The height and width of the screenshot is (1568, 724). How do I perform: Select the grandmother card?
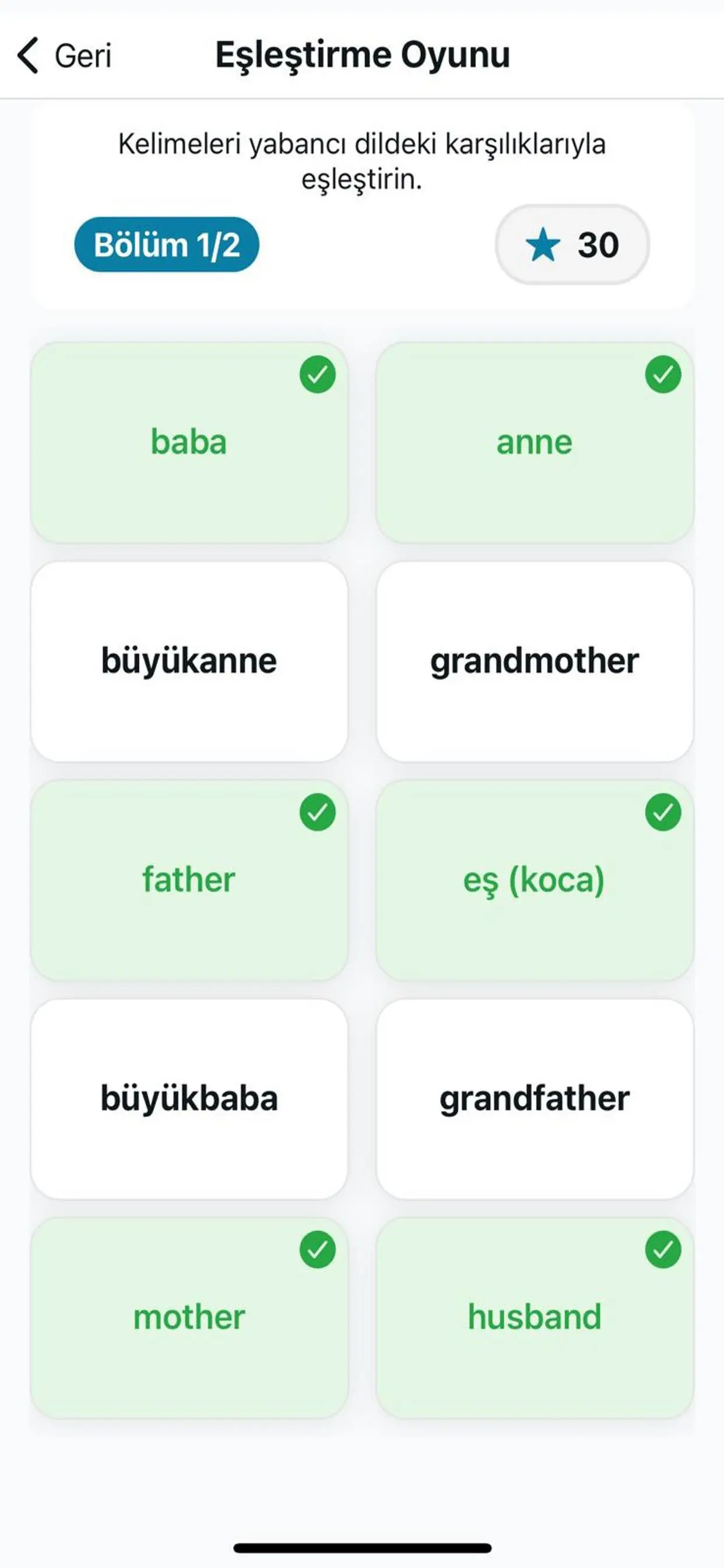[534, 661]
